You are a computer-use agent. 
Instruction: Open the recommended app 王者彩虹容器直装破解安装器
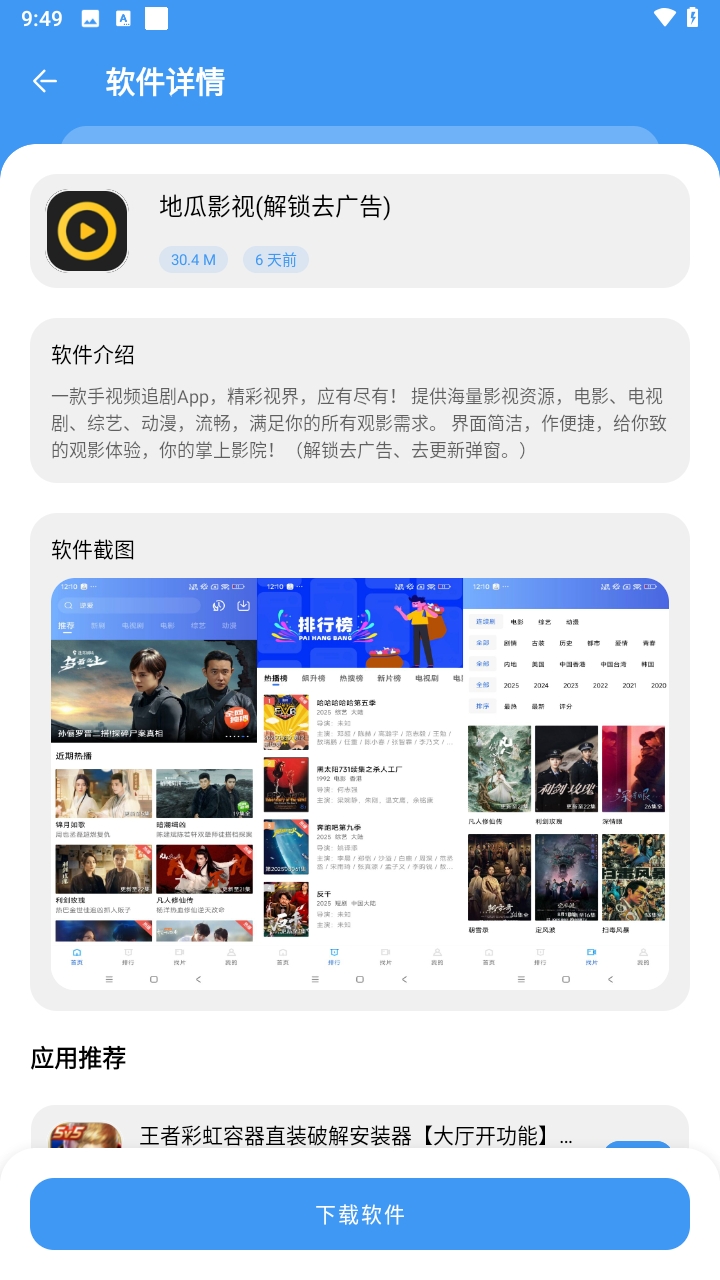click(x=355, y=1136)
